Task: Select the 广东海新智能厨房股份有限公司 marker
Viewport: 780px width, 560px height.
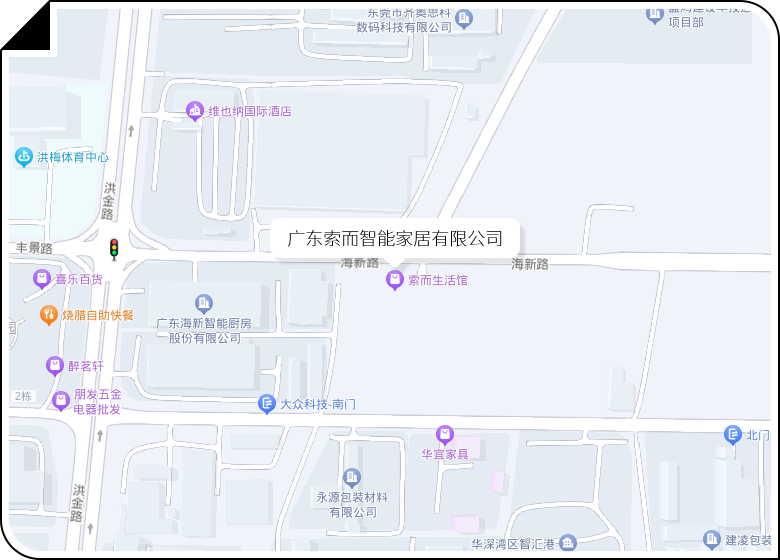Action: coord(204,302)
